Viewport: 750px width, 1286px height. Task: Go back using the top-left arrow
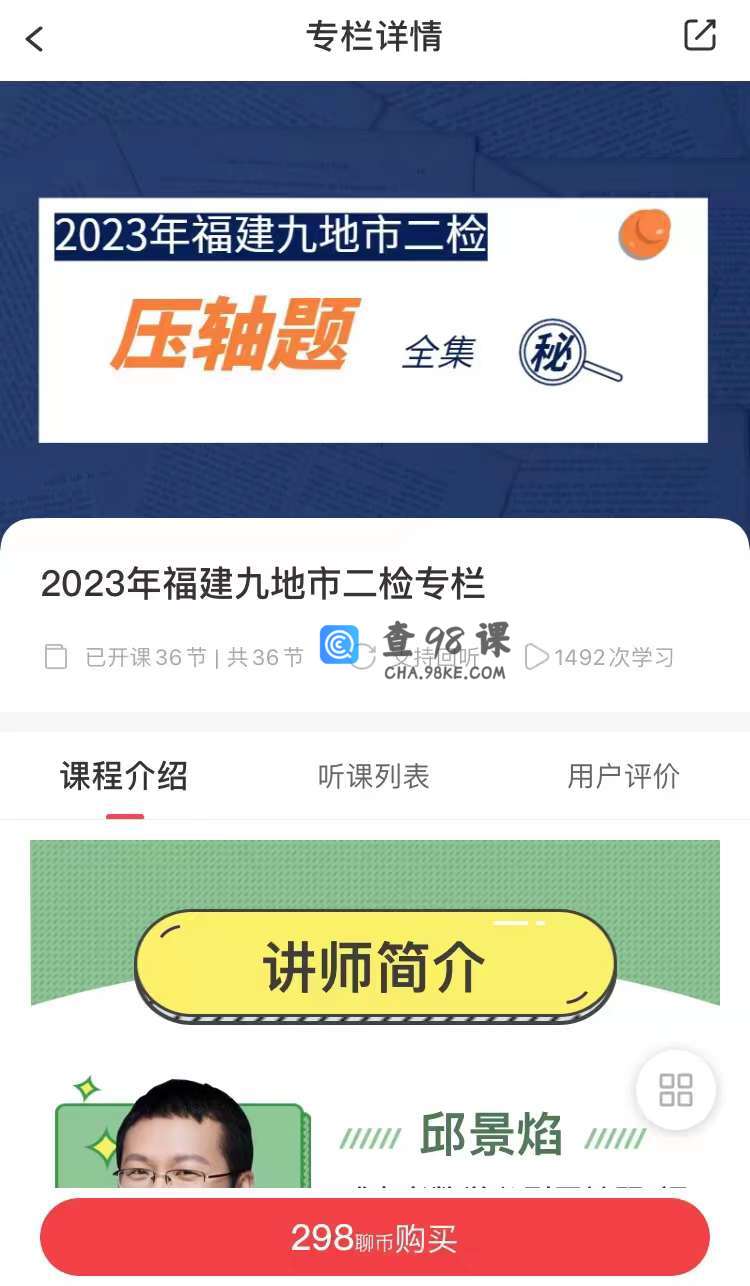click(35, 39)
